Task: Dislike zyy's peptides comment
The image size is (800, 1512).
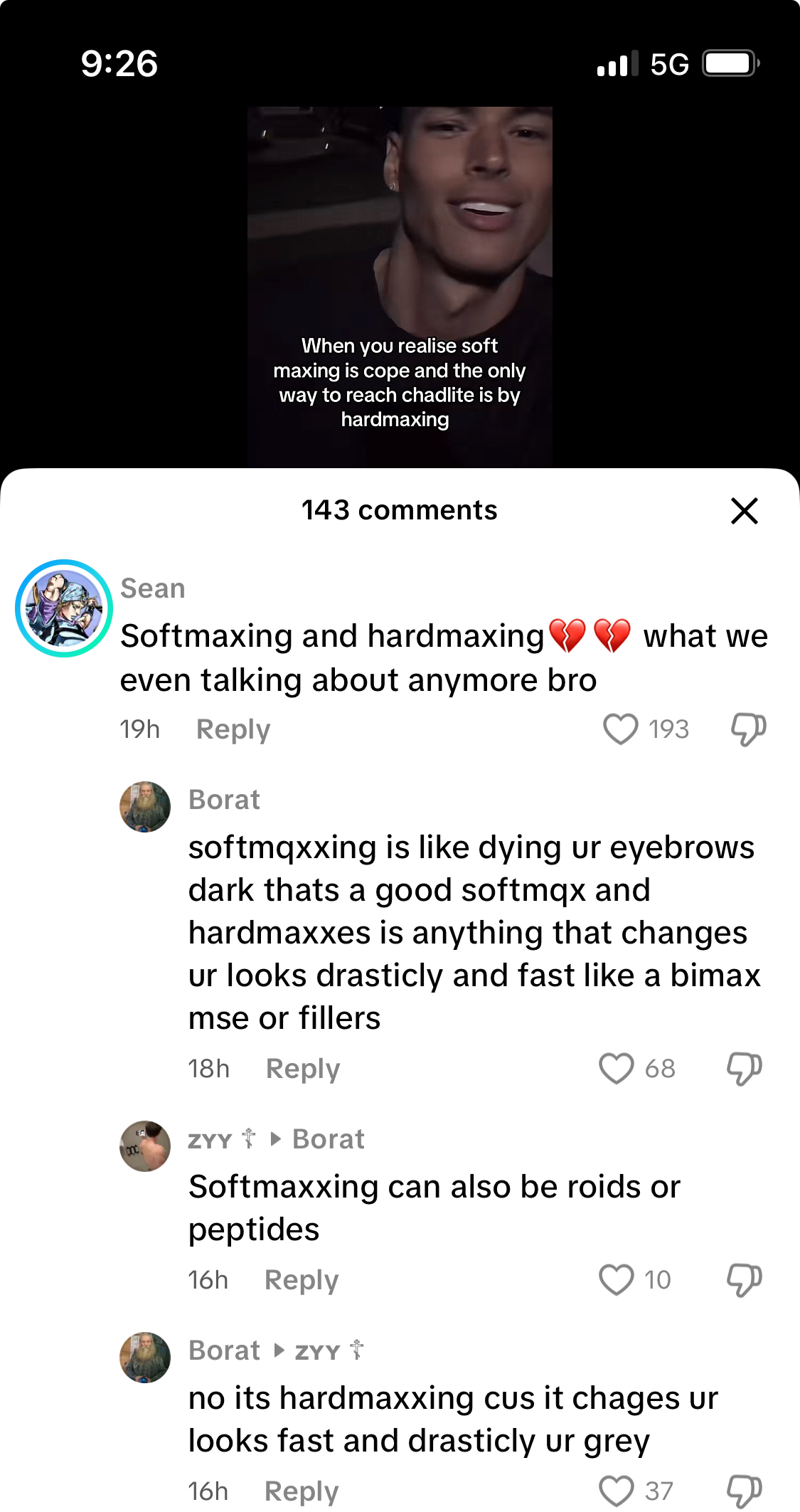Action: click(744, 1280)
